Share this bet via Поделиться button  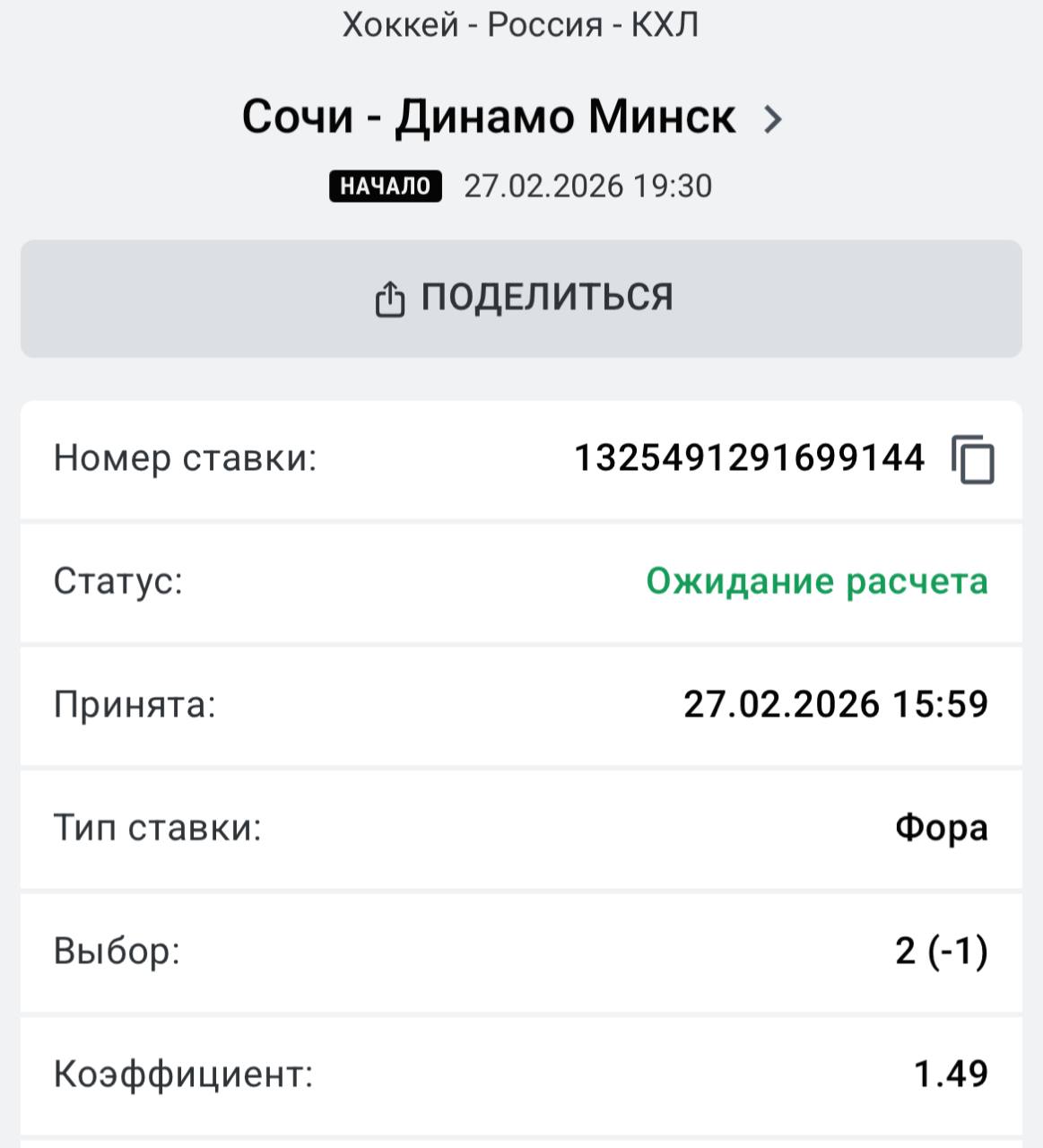point(521,299)
